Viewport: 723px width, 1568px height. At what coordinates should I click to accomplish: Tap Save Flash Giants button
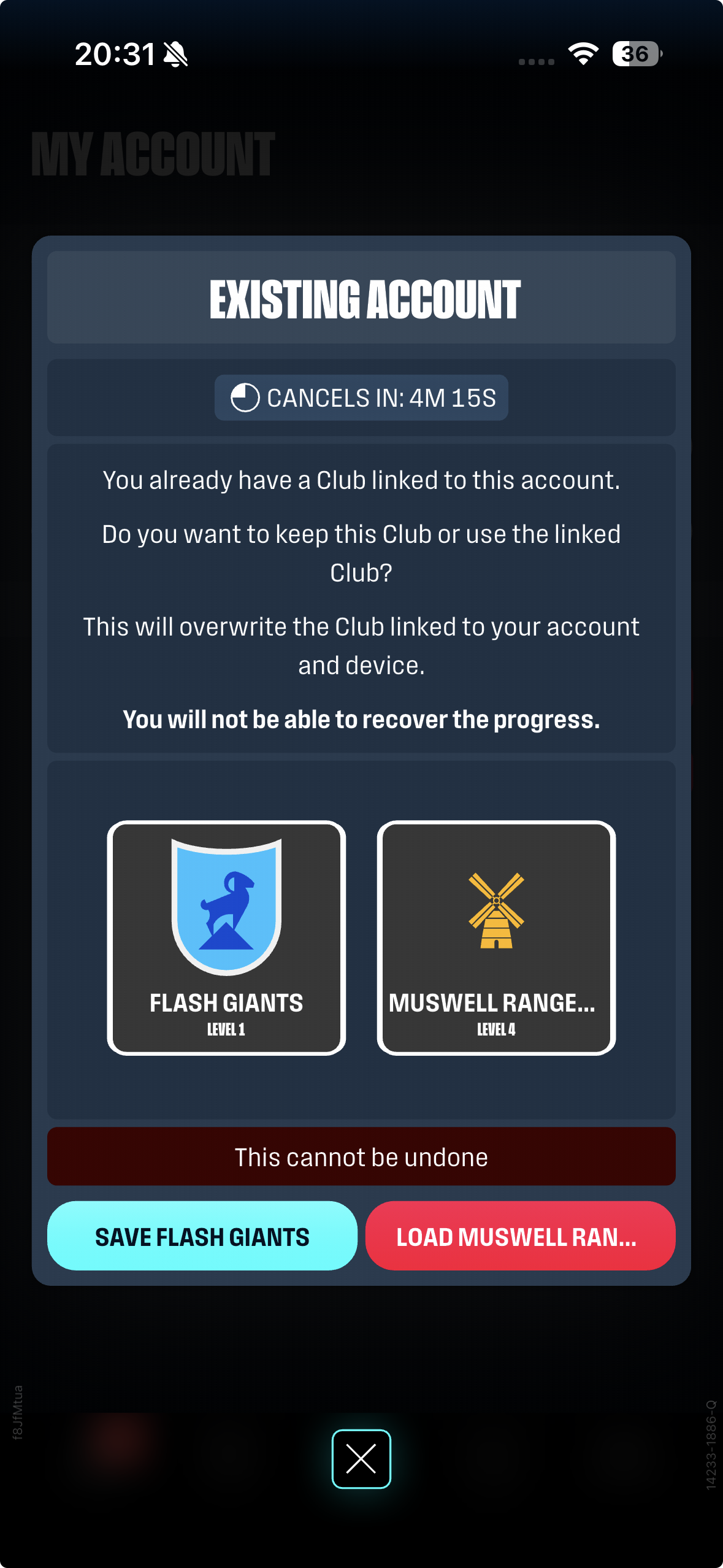tap(202, 1236)
